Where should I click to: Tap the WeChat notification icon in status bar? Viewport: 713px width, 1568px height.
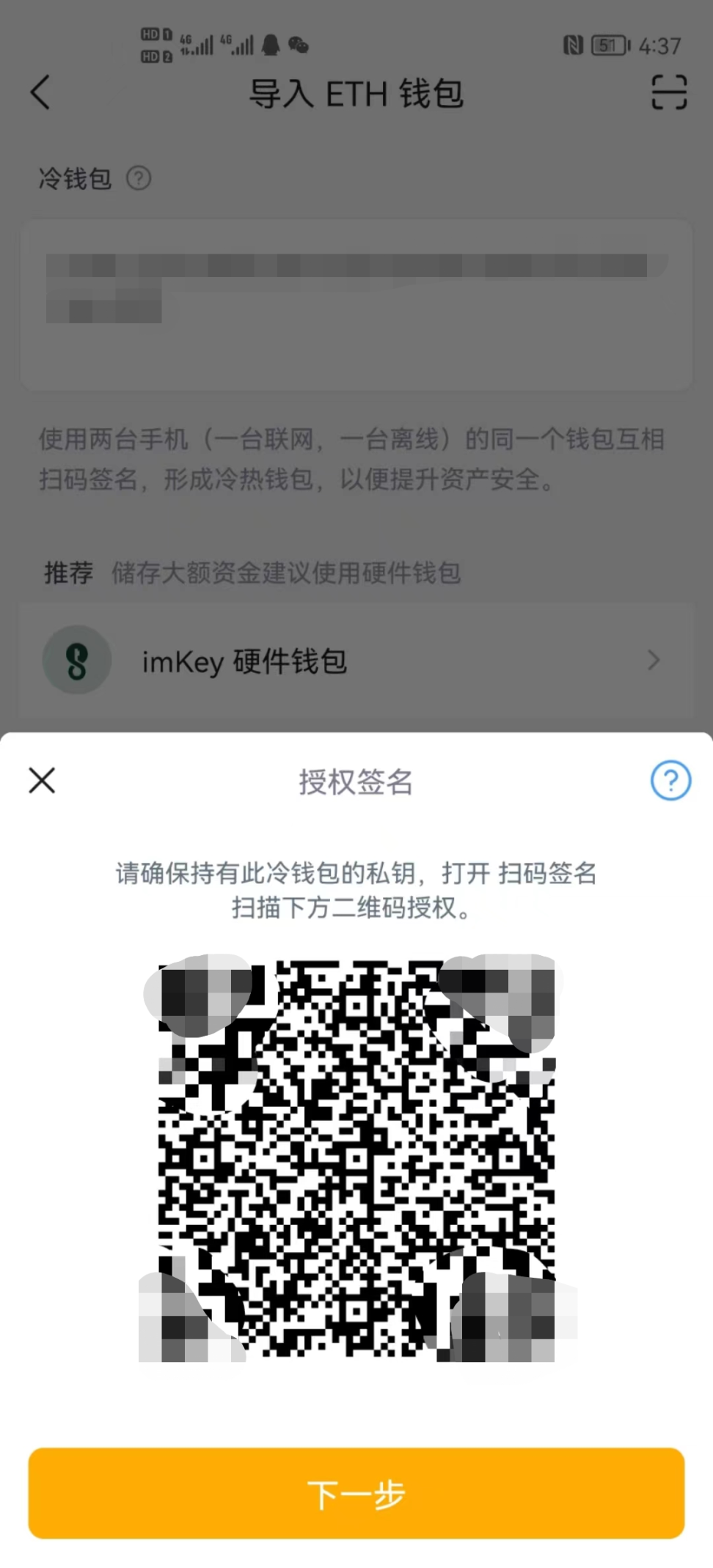(x=296, y=45)
